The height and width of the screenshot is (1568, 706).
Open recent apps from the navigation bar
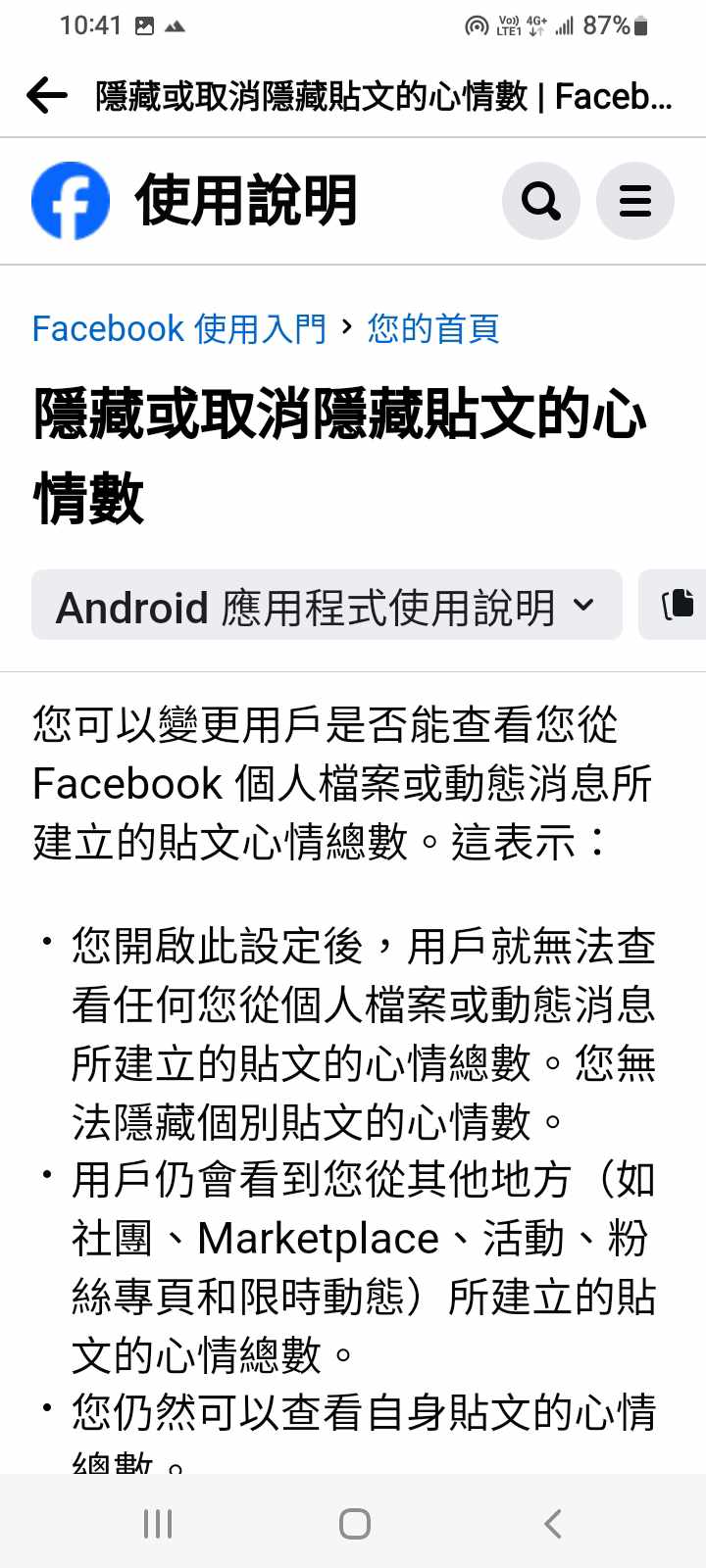pos(157,1523)
